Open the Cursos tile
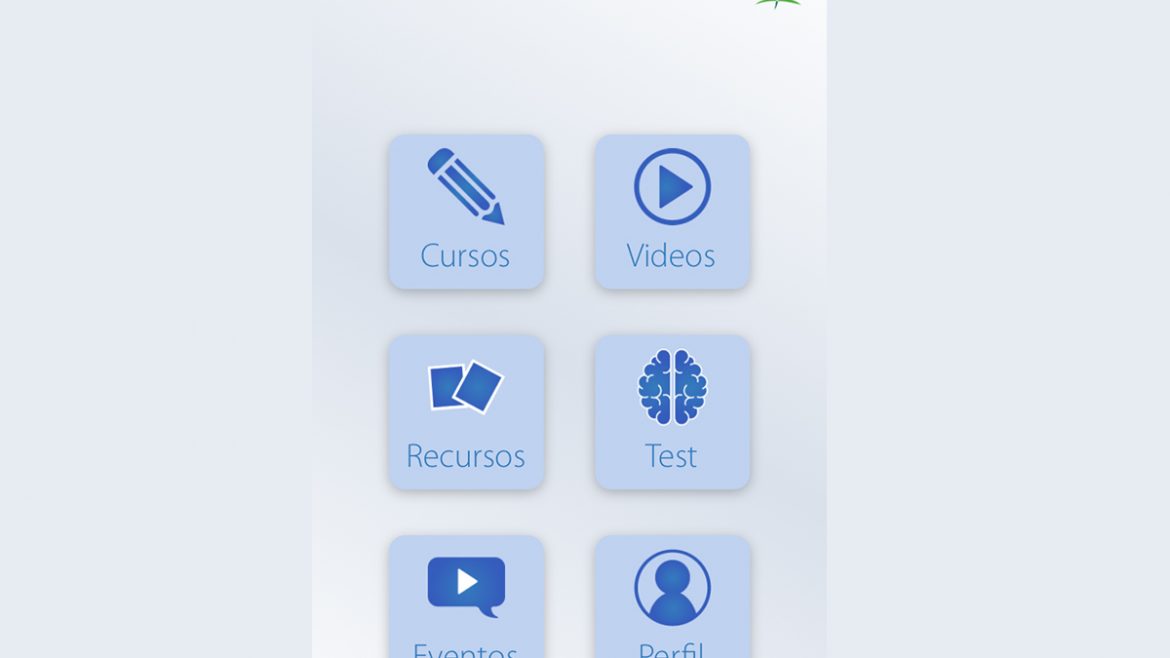 tap(466, 212)
